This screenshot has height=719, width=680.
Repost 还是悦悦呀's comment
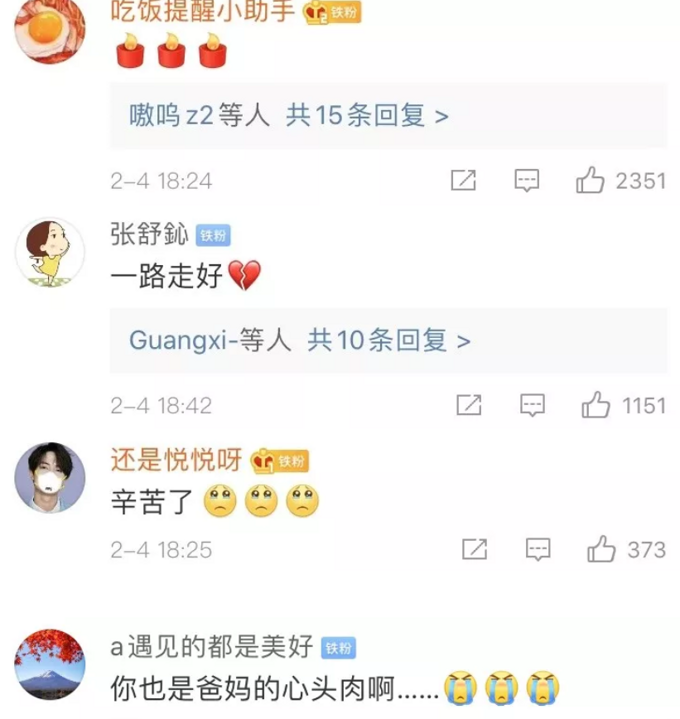(x=474, y=549)
